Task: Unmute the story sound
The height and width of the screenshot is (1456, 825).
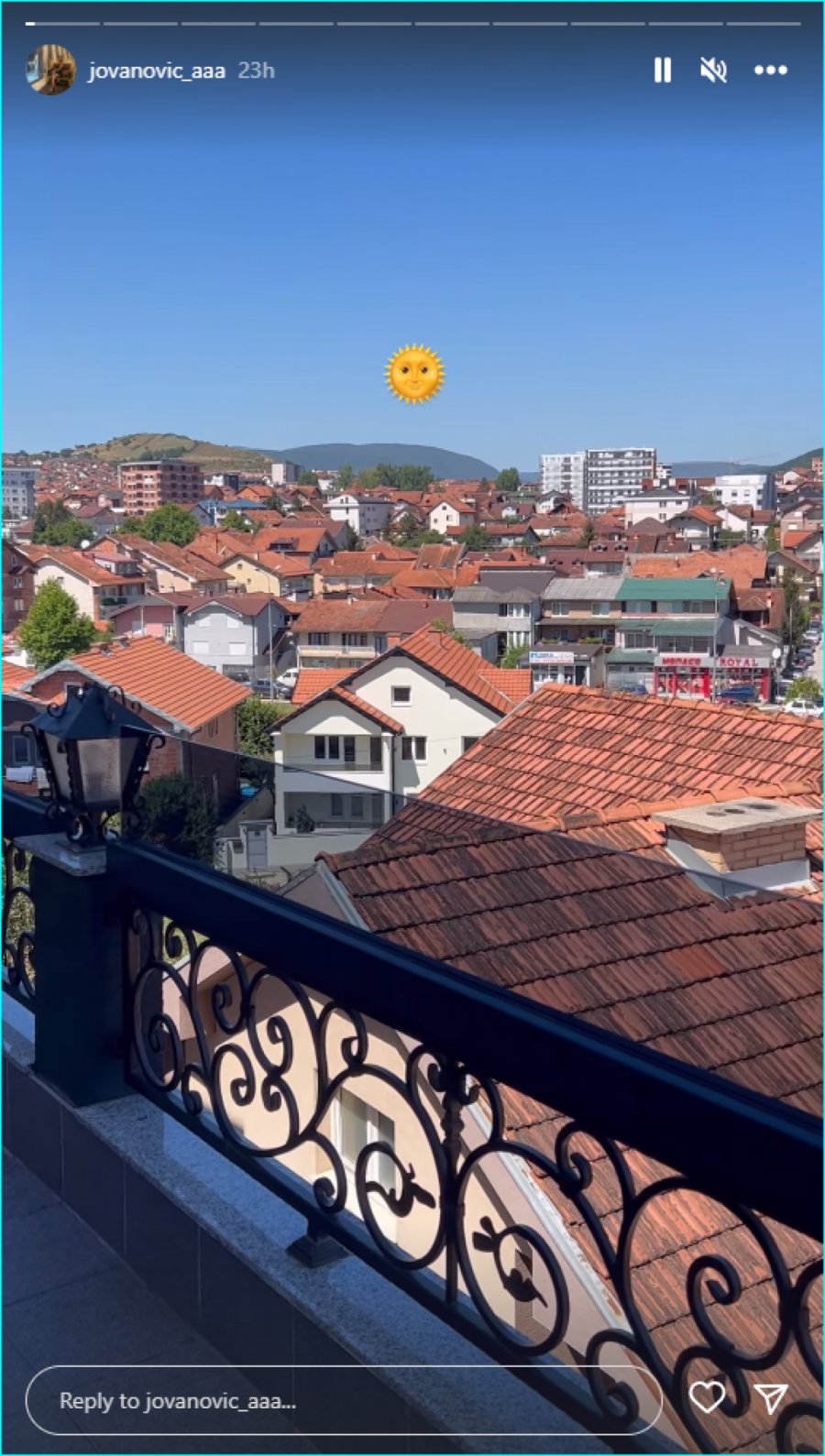Action: click(x=713, y=71)
